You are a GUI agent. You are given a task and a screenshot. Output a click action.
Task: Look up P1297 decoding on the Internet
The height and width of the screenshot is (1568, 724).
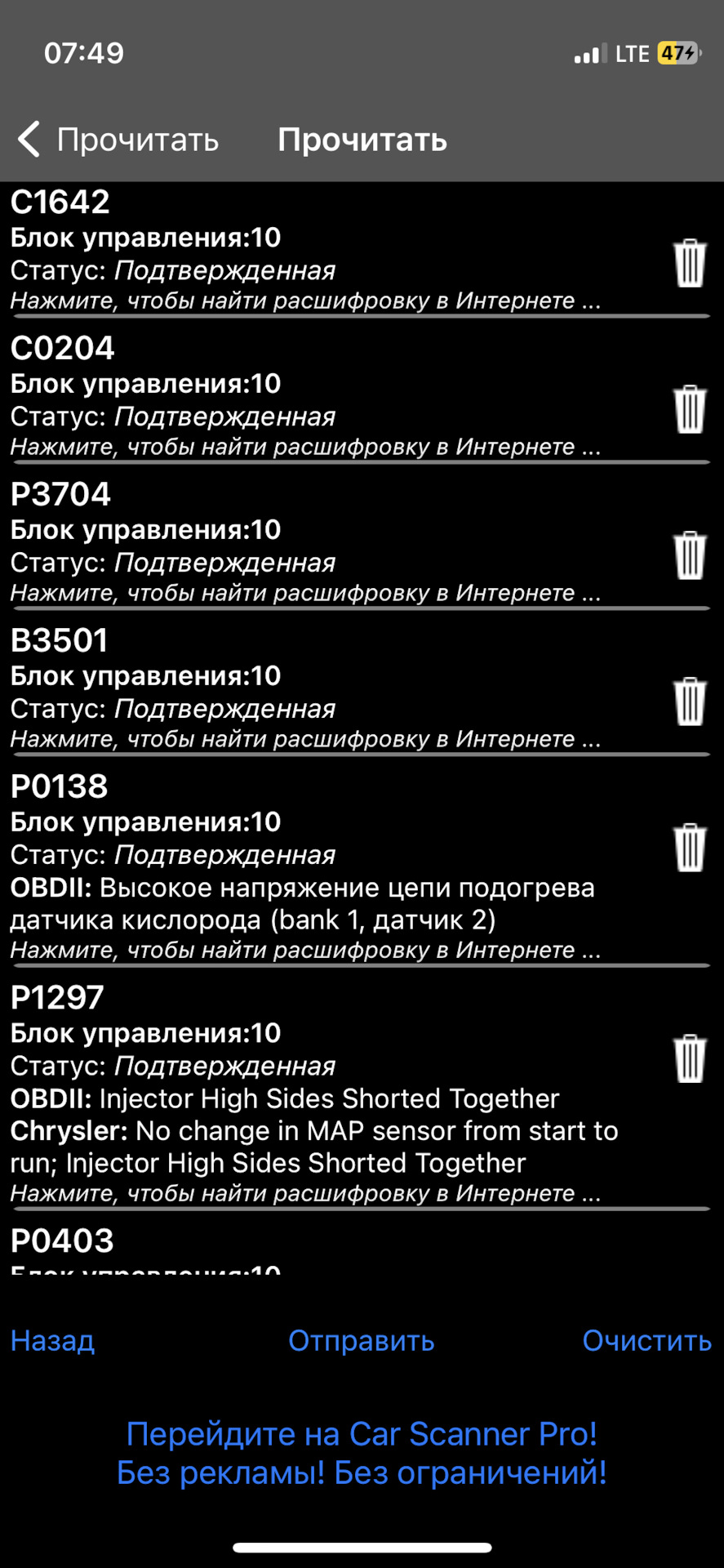pos(305,1193)
